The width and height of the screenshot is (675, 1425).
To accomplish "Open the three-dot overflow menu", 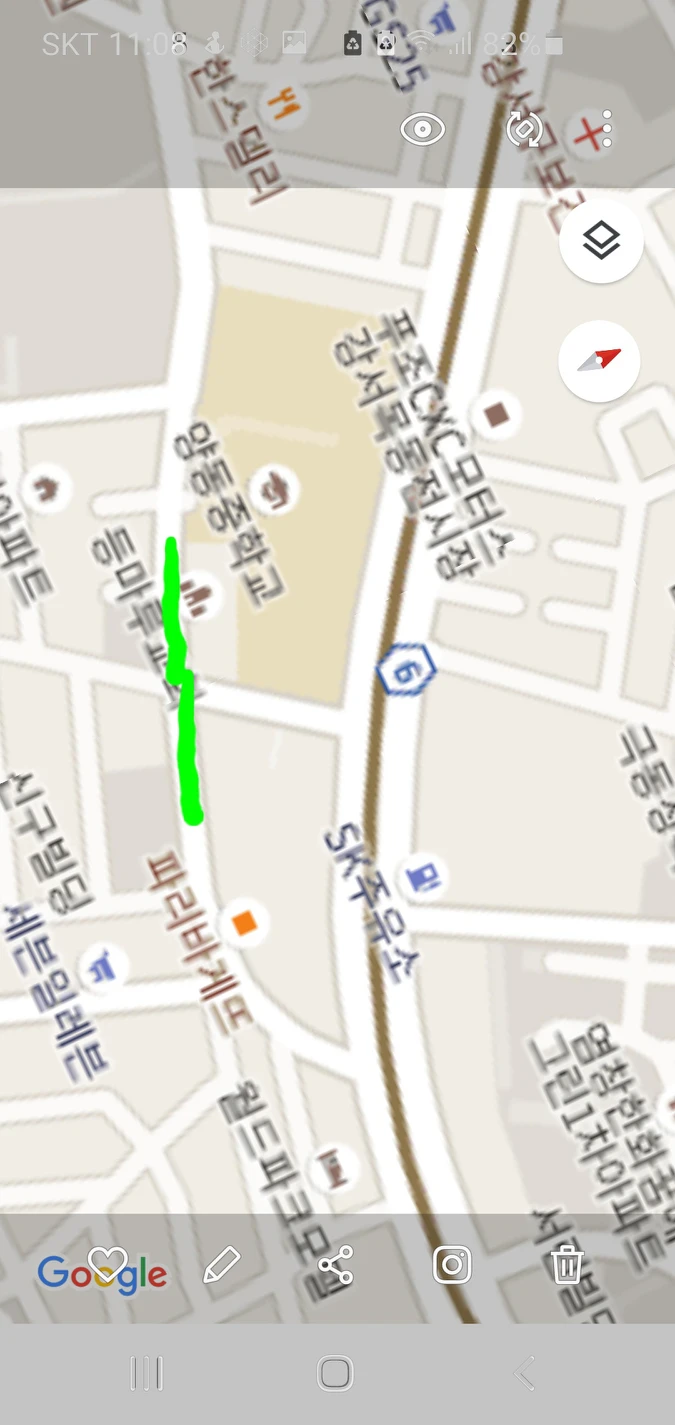I will pyautogui.click(x=607, y=130).
